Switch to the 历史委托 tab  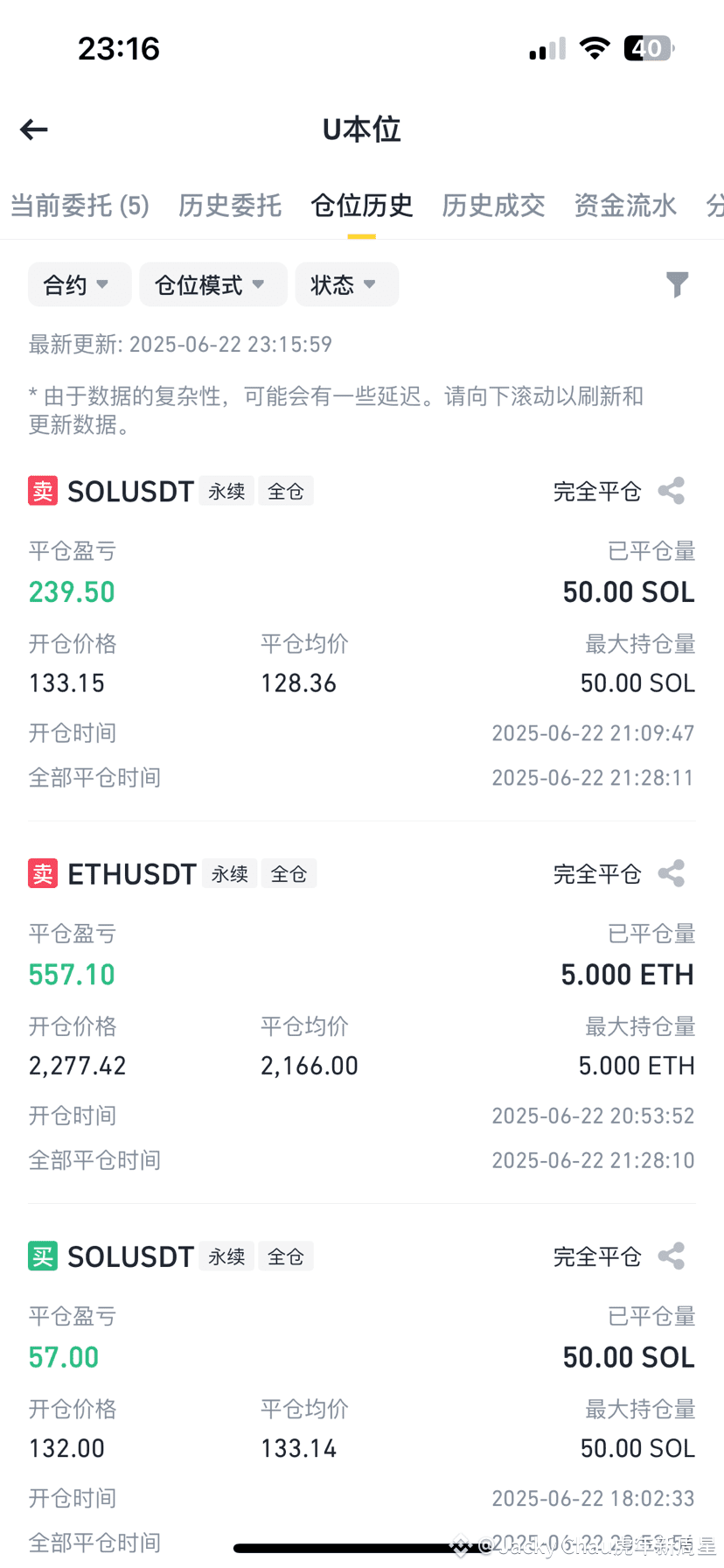[229, 206]
